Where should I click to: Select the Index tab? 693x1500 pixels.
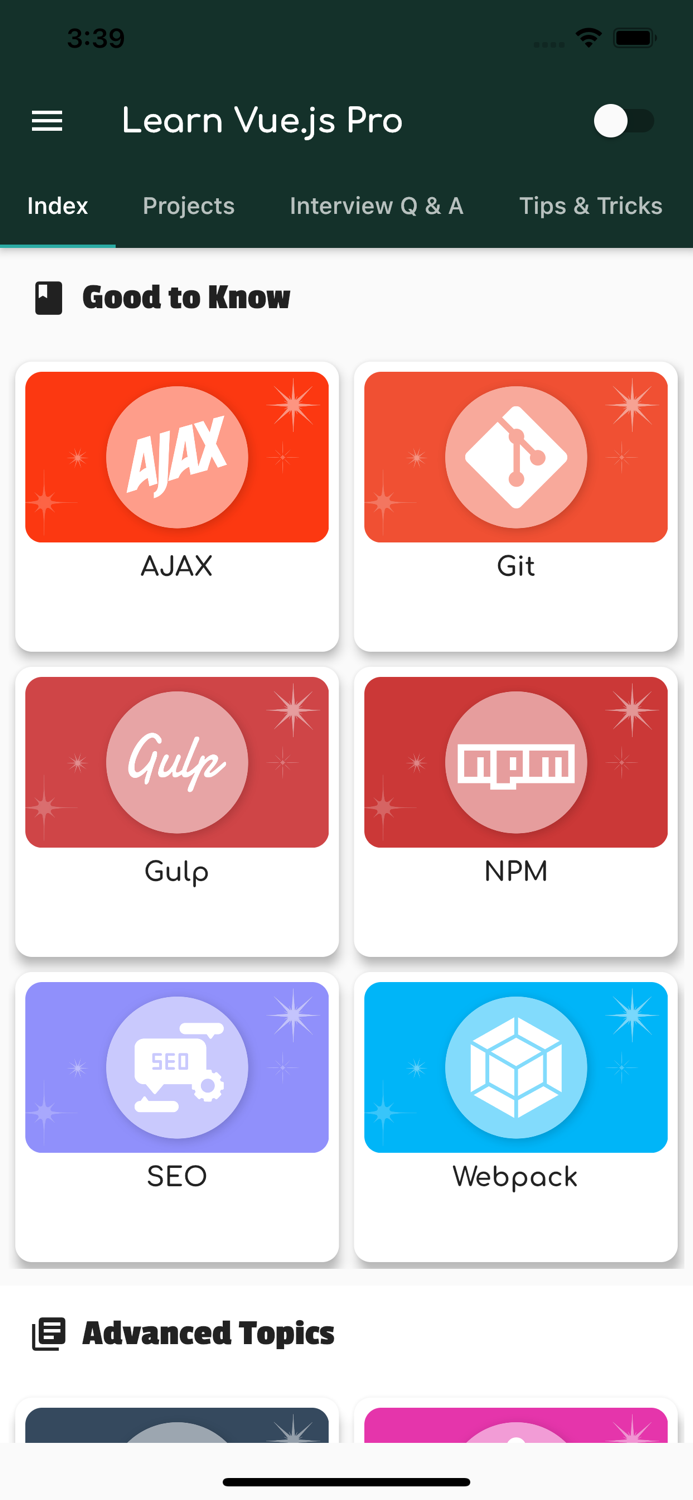point(58,206)
